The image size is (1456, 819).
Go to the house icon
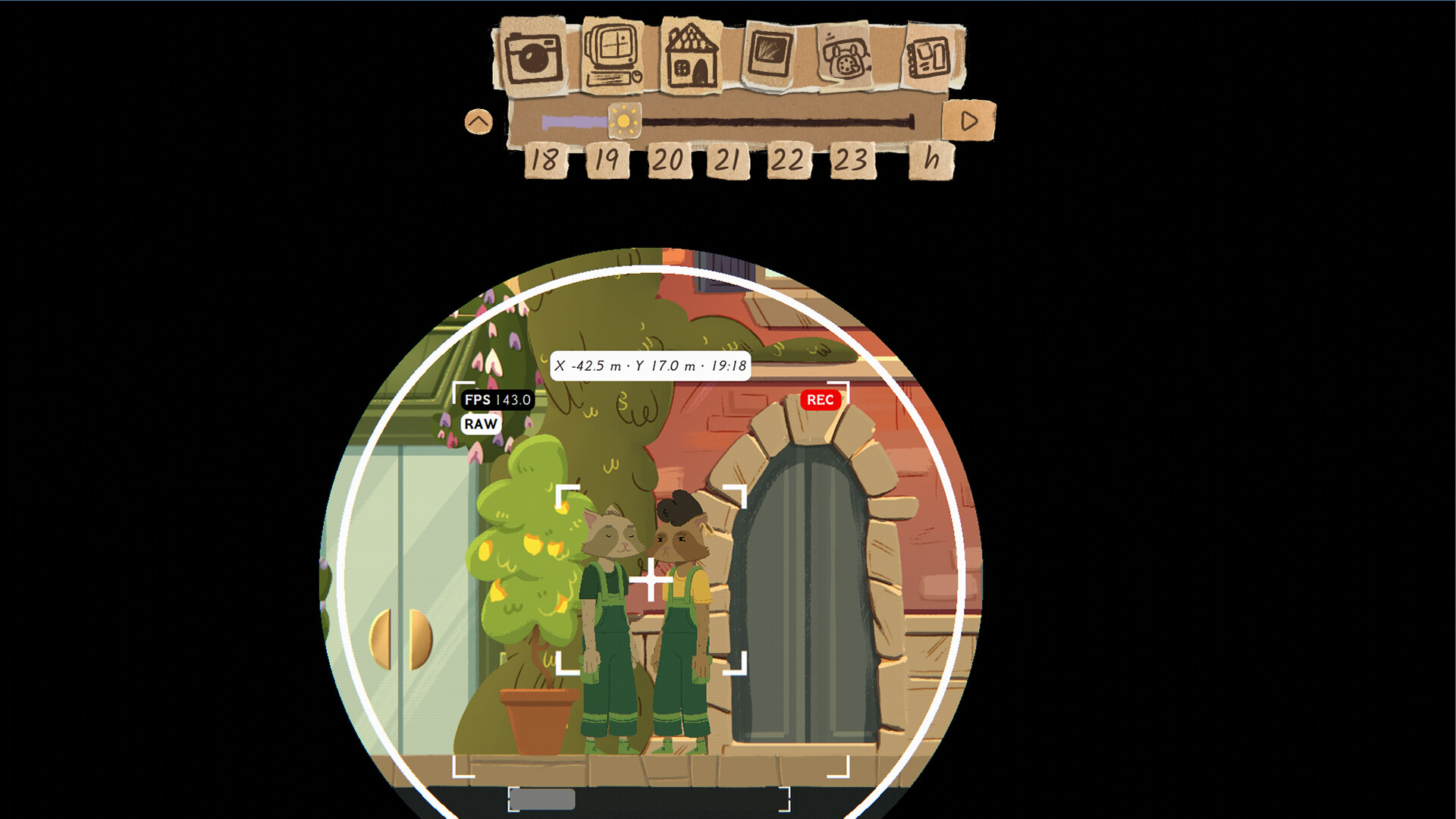[x=691, y=57]
